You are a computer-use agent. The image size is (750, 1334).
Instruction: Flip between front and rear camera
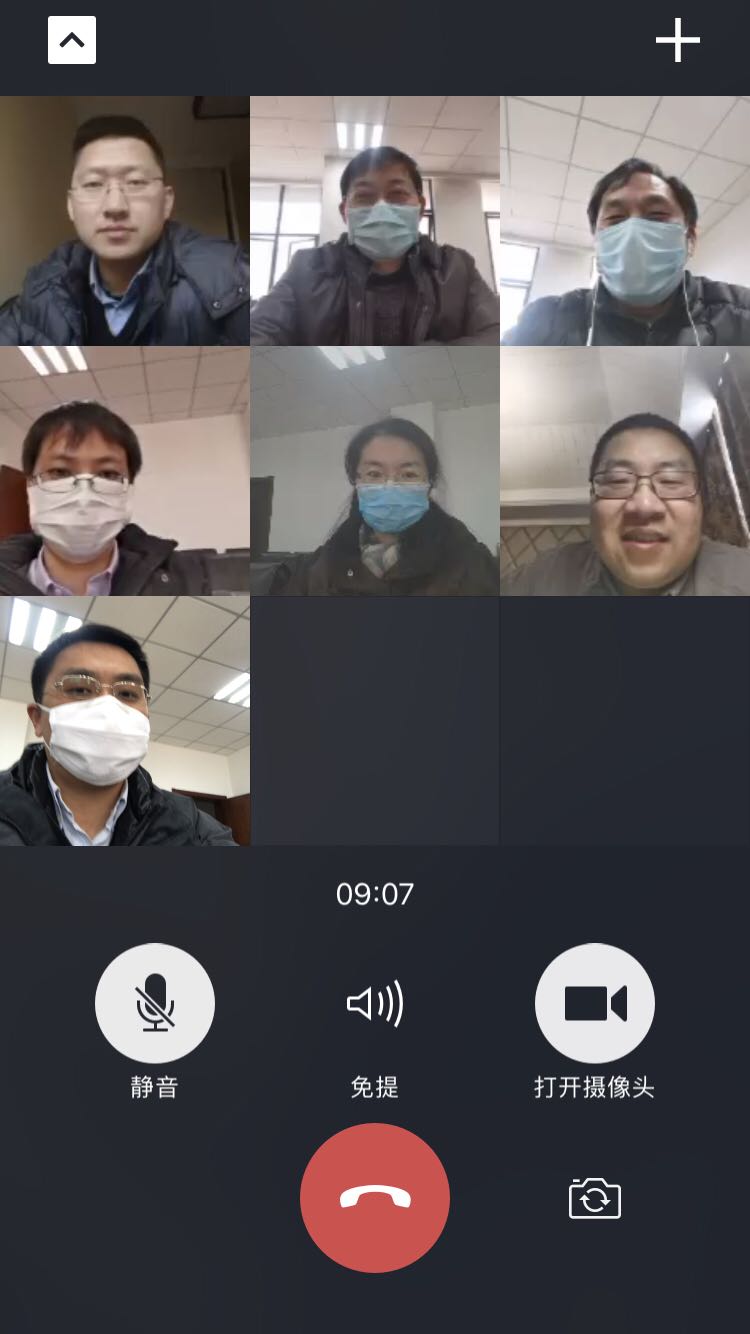(x=595, y=1198)
